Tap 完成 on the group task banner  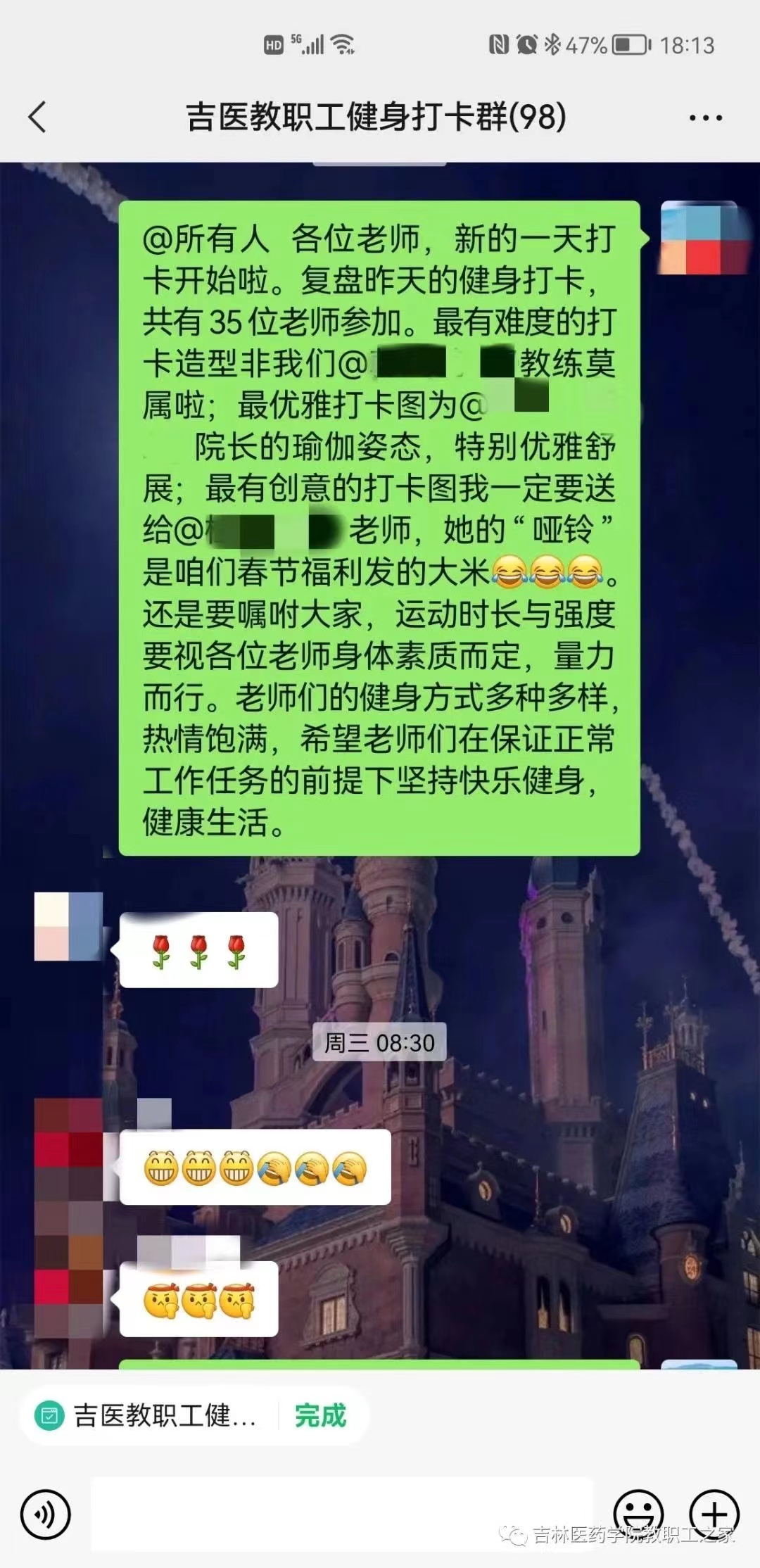click(320, 1415)
